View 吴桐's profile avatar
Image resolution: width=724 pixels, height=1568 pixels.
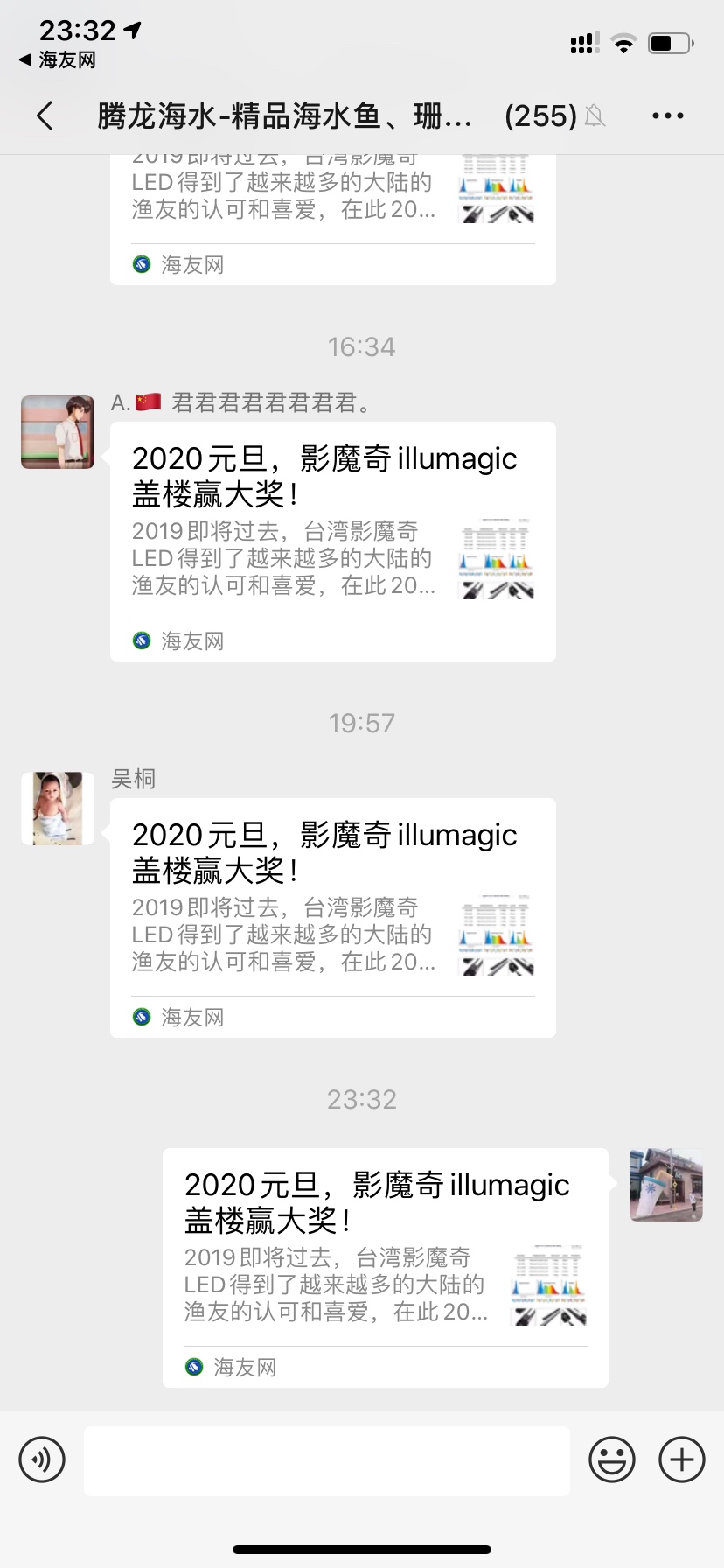coord(58,808)
